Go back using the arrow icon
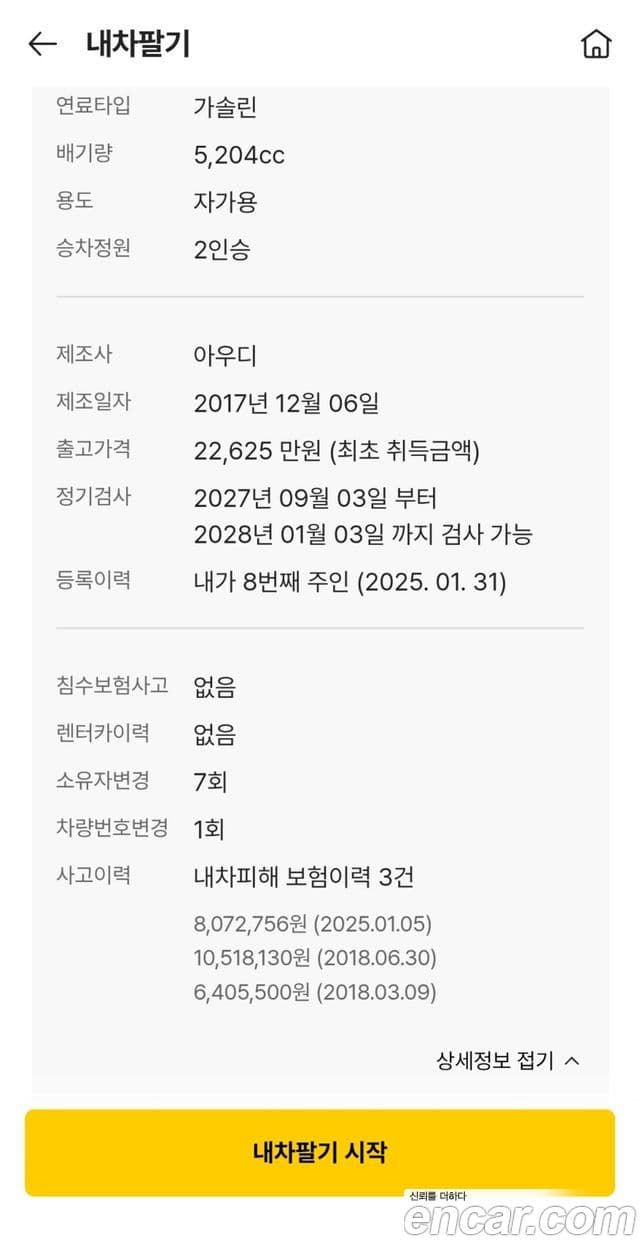Image resolution: width=640 pixels, height=1254 pixels. 42,44
